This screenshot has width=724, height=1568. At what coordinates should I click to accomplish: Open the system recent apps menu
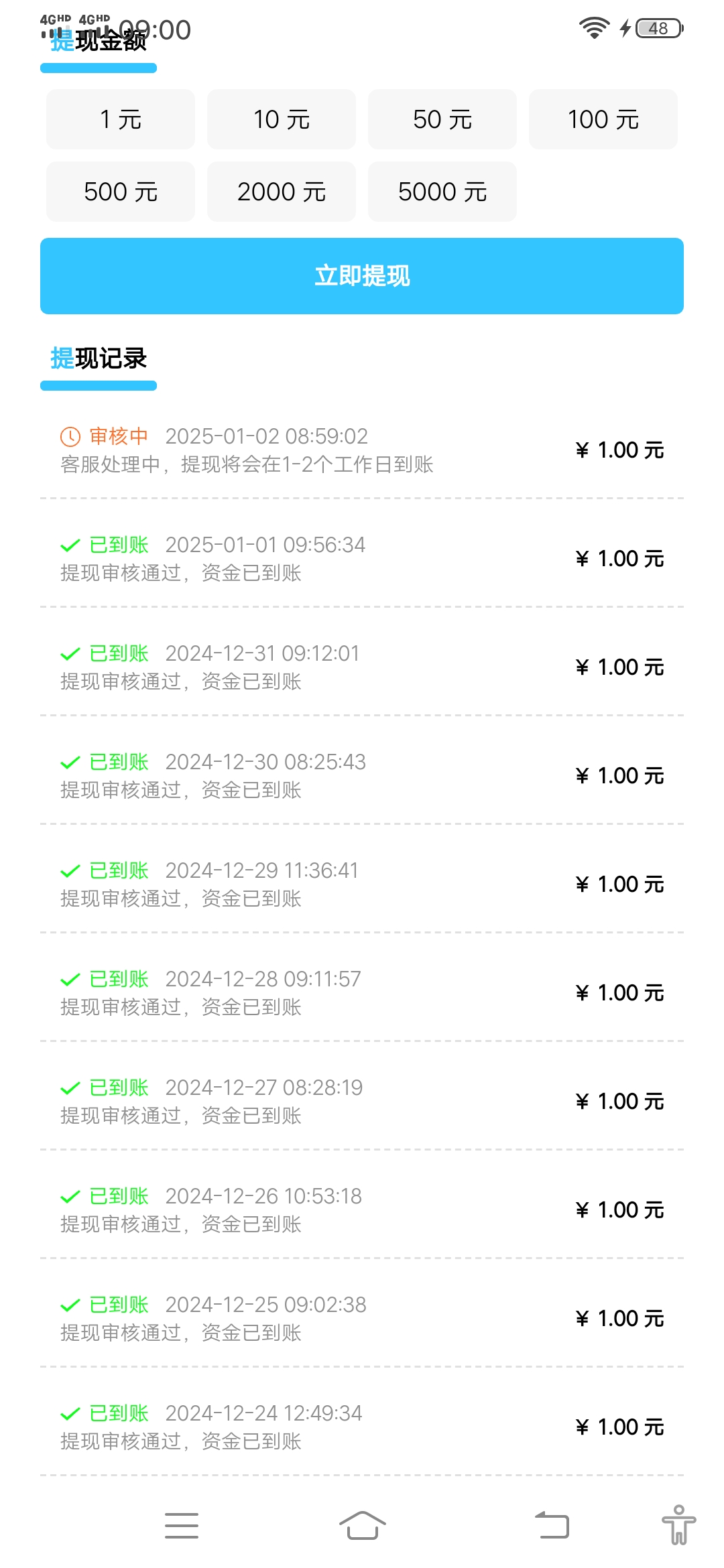[182, 1526]
